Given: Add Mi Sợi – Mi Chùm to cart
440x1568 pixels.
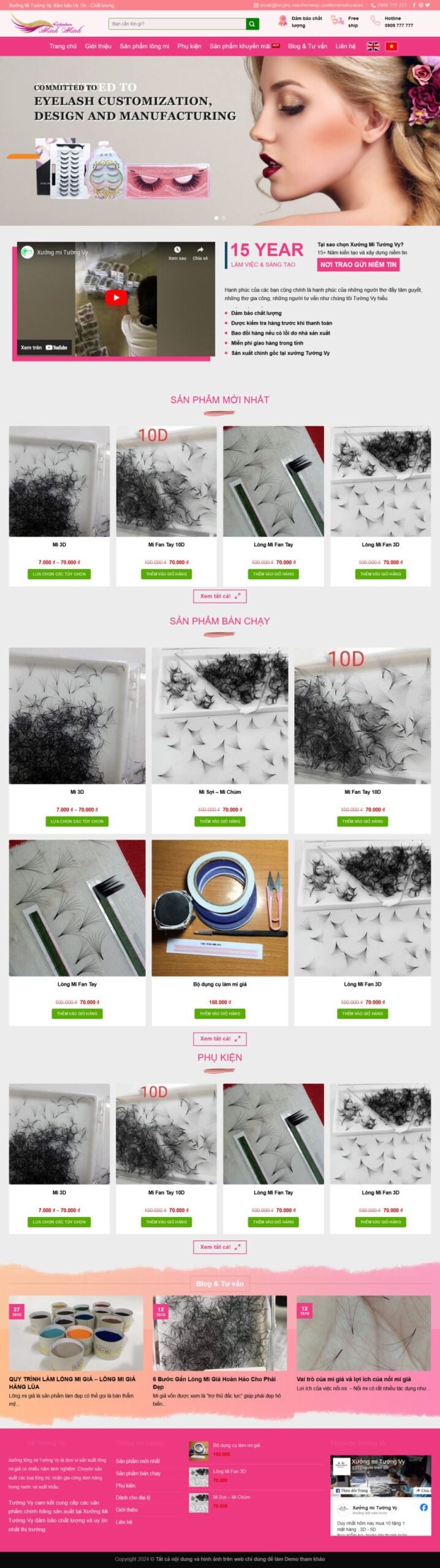Looking at the screenshot, I should click(219, 821).
